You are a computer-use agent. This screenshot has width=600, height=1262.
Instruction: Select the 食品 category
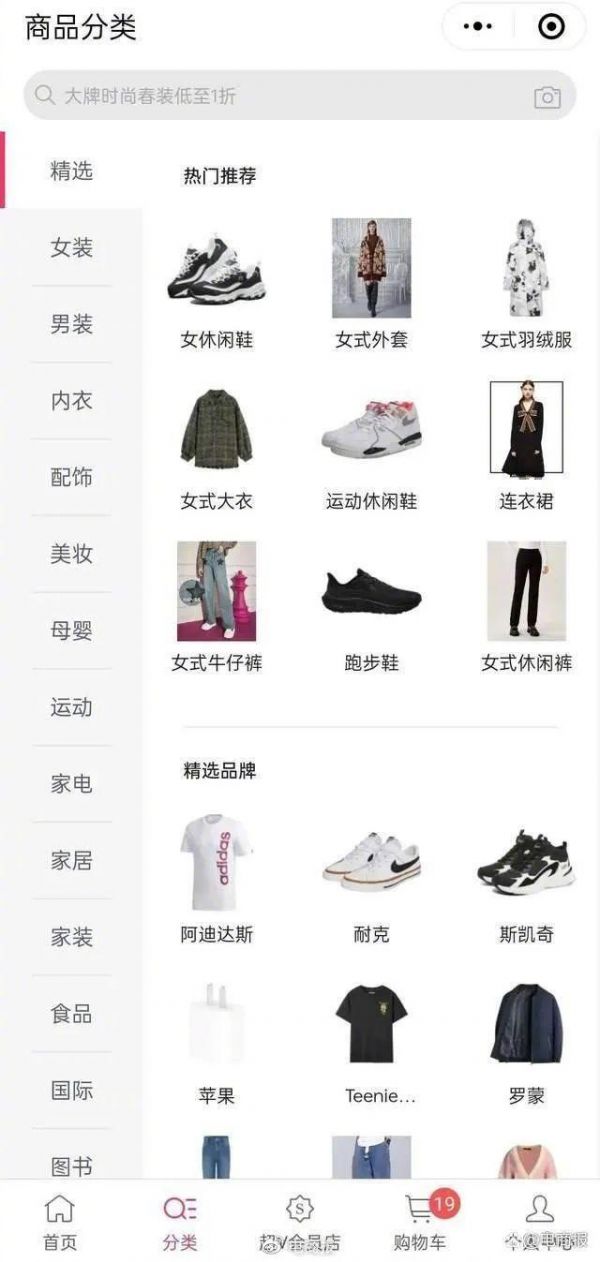(71, 1014)
